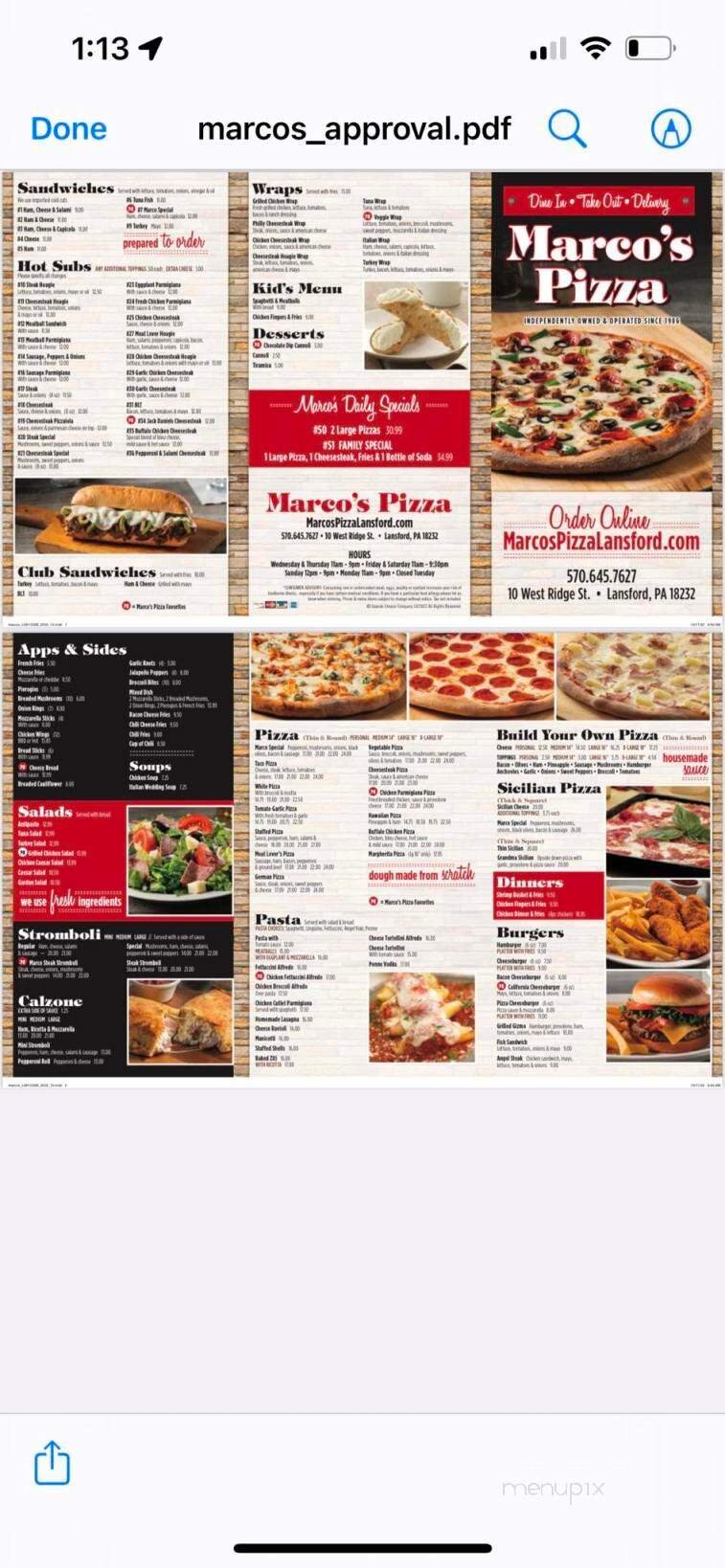Tap the marcos_approval.pdf title
This screenshot has height=1568, width=725.
point(352,127)
